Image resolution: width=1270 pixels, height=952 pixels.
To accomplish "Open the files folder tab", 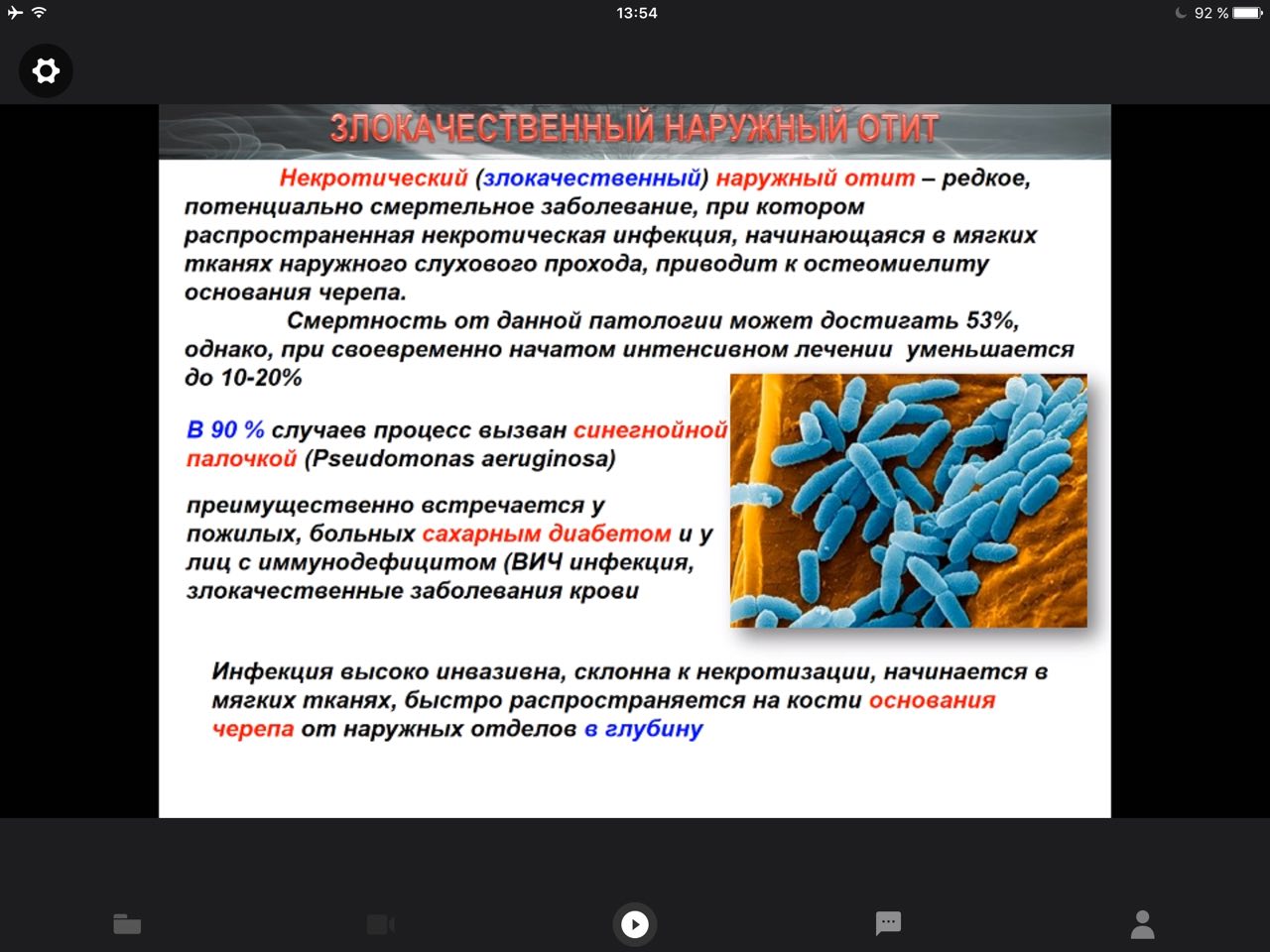I will pyautogui.click(x=127, y=924).
